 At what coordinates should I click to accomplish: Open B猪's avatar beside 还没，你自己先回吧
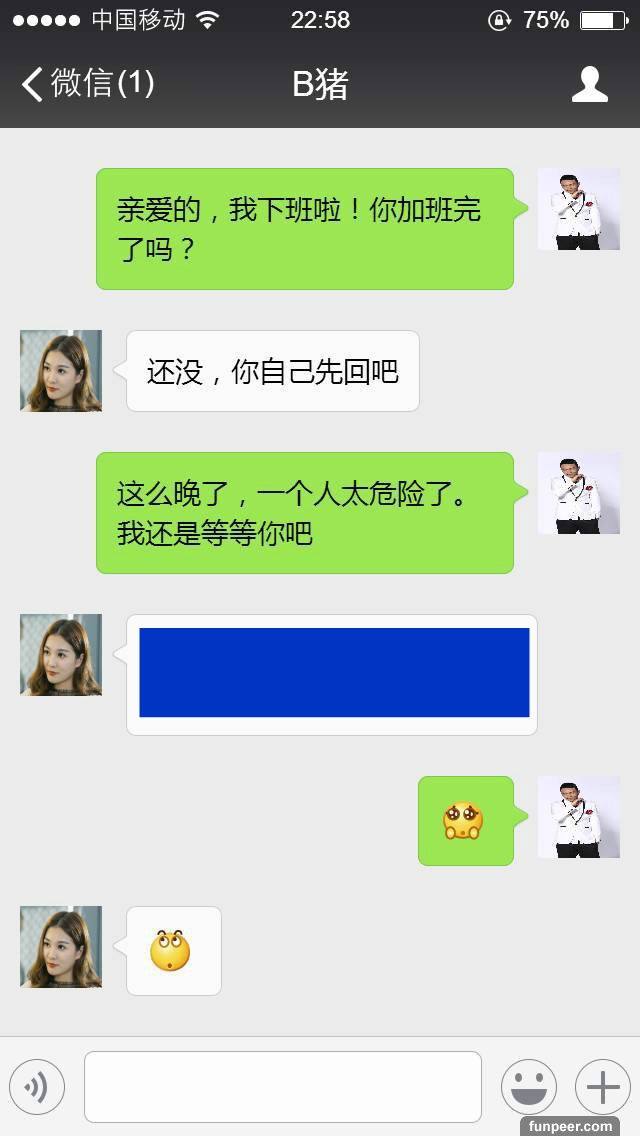[x=61, y=371]
